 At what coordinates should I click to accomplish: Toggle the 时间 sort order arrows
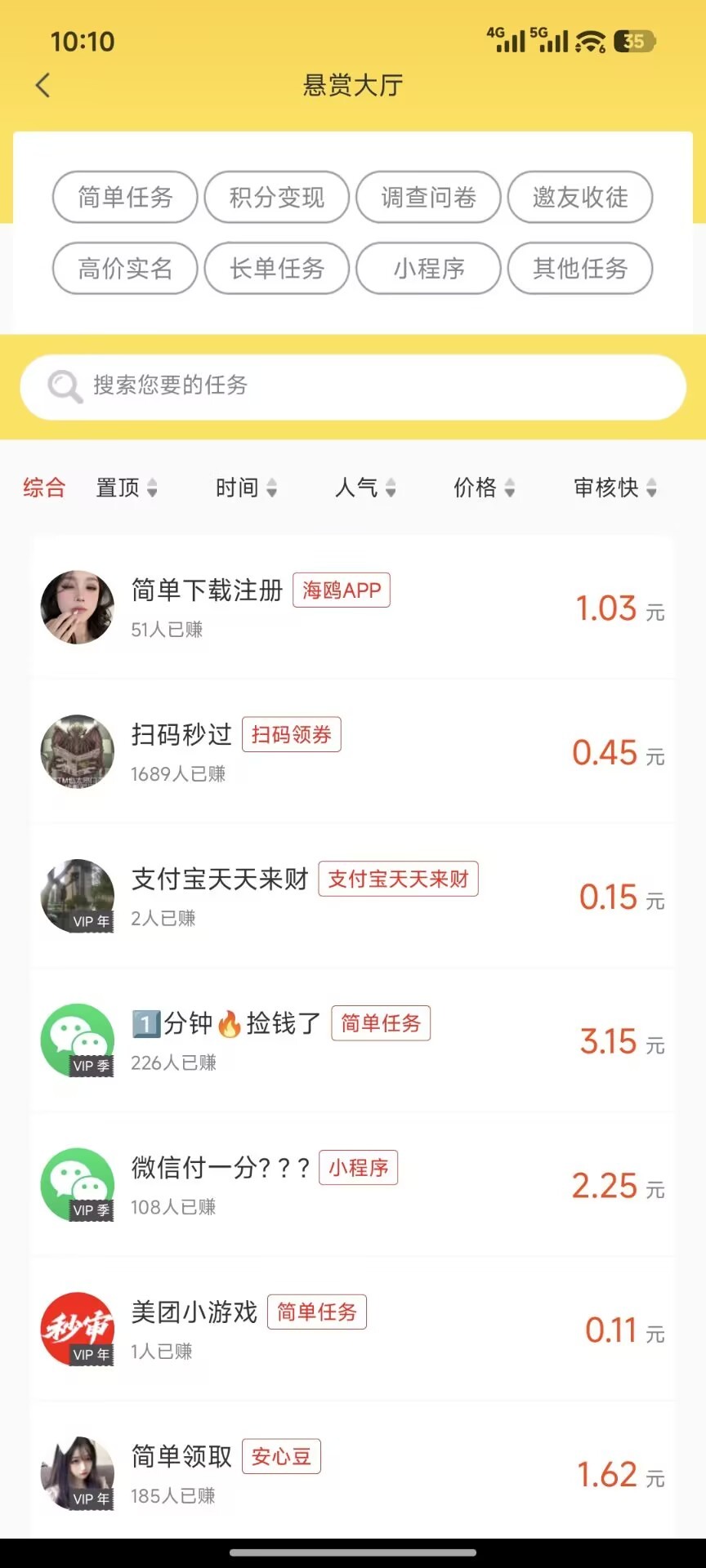coord(271,488)
